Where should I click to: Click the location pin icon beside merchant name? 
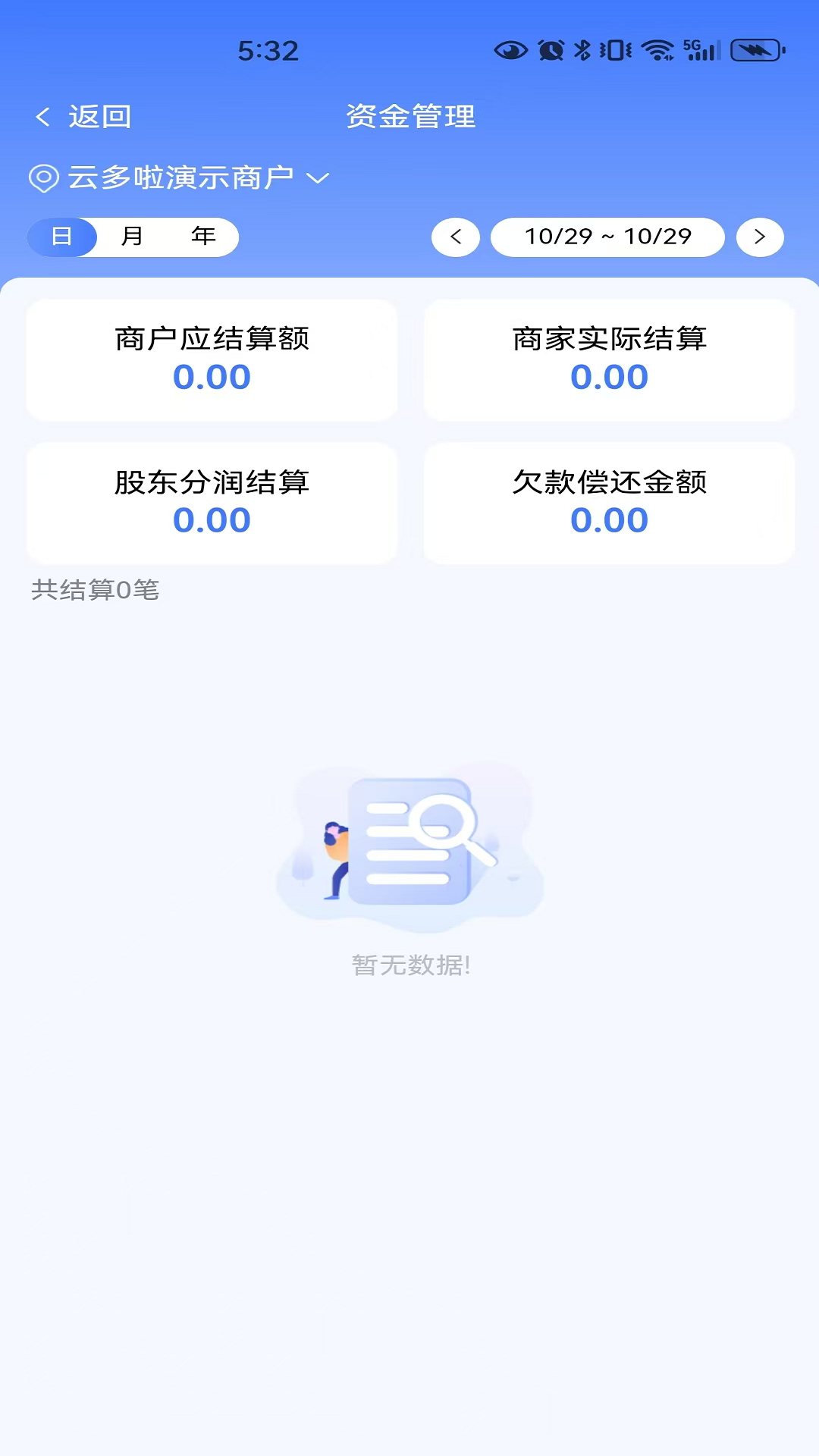click(45, 177)
